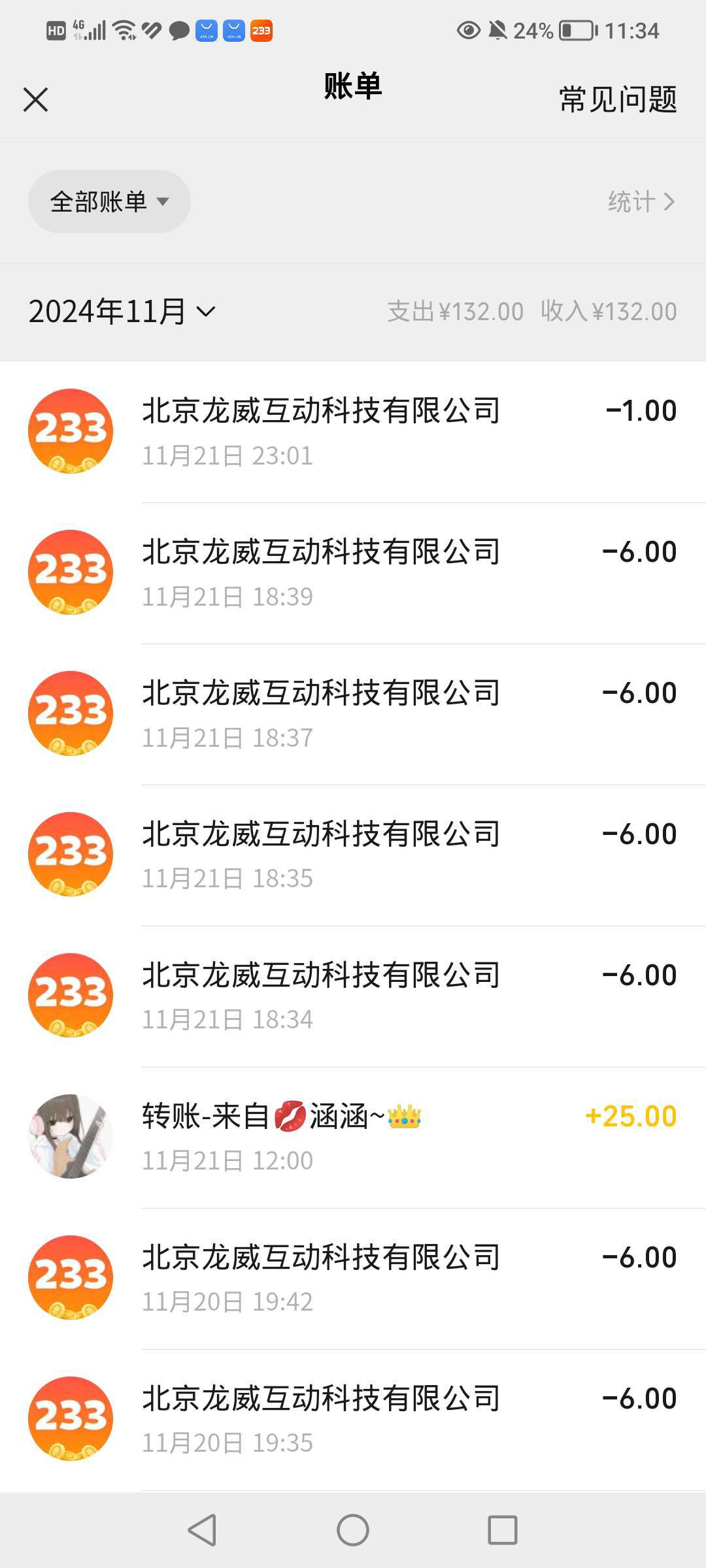Viewport: 706px width, 1568px height.
Task: Open 统计 statistics view
Action: [x=640, y=202]
